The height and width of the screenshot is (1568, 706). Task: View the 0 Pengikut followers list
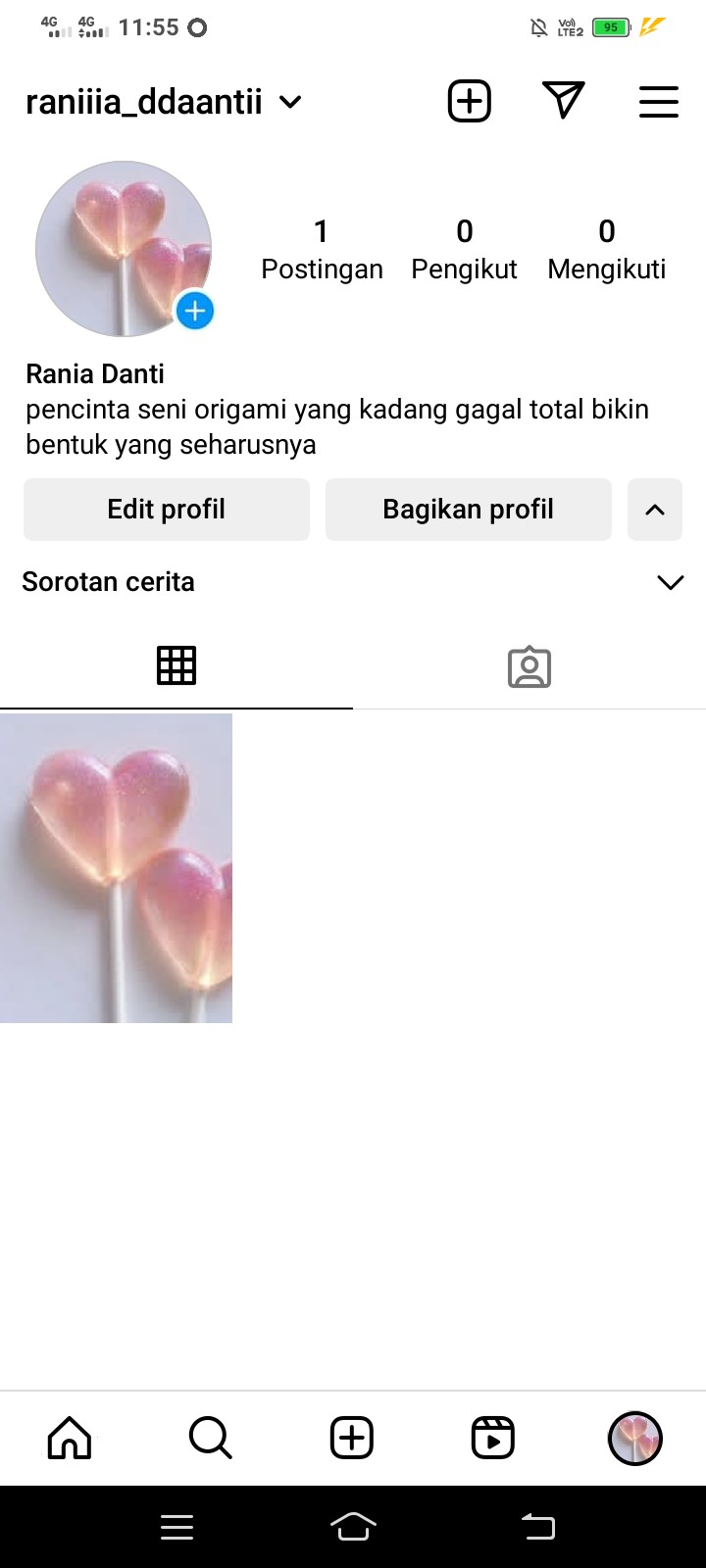[464, 249]
